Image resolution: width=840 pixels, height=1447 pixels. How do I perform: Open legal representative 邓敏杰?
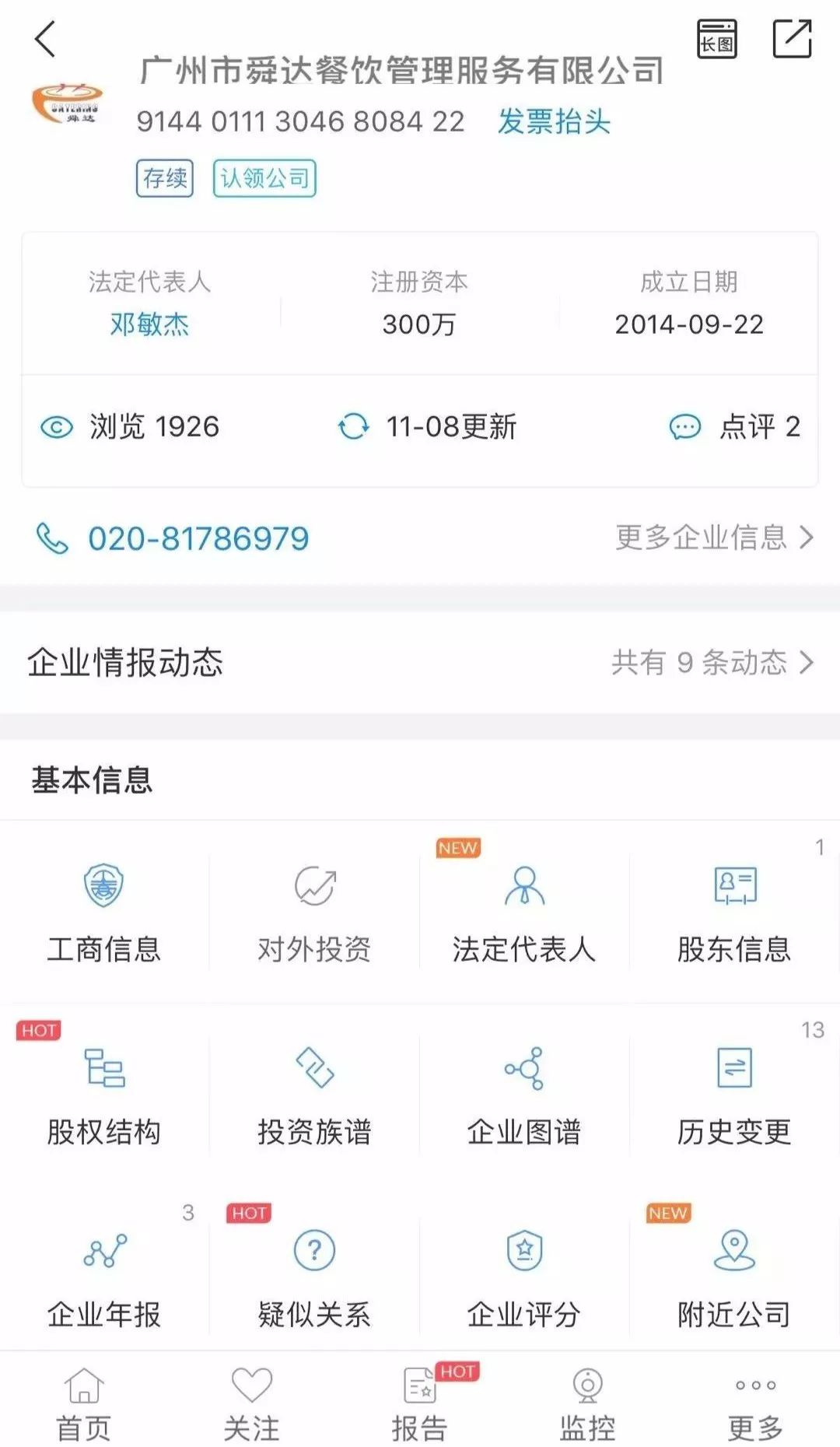(x=149, y=324)
